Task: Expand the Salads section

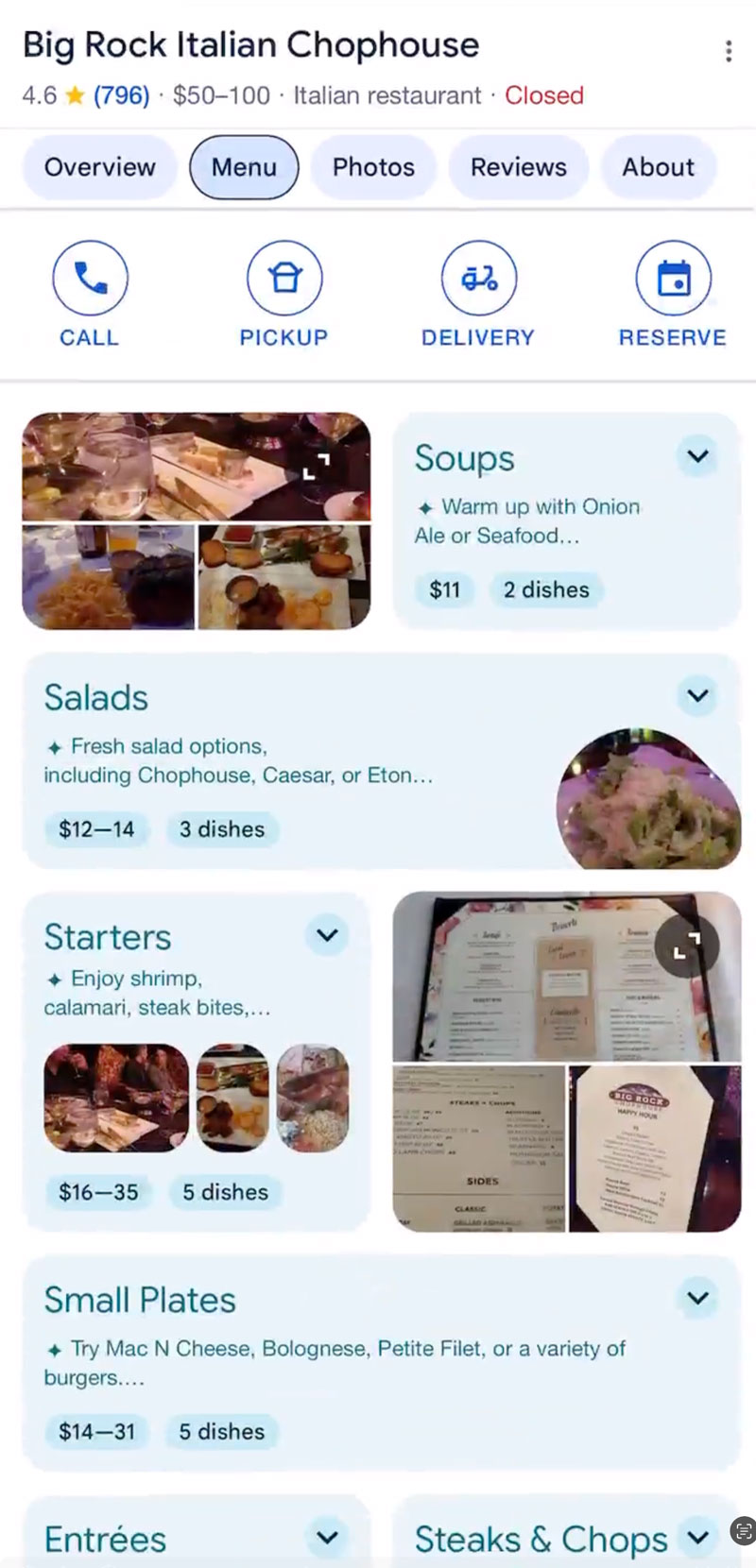Action: click(697, 696)
